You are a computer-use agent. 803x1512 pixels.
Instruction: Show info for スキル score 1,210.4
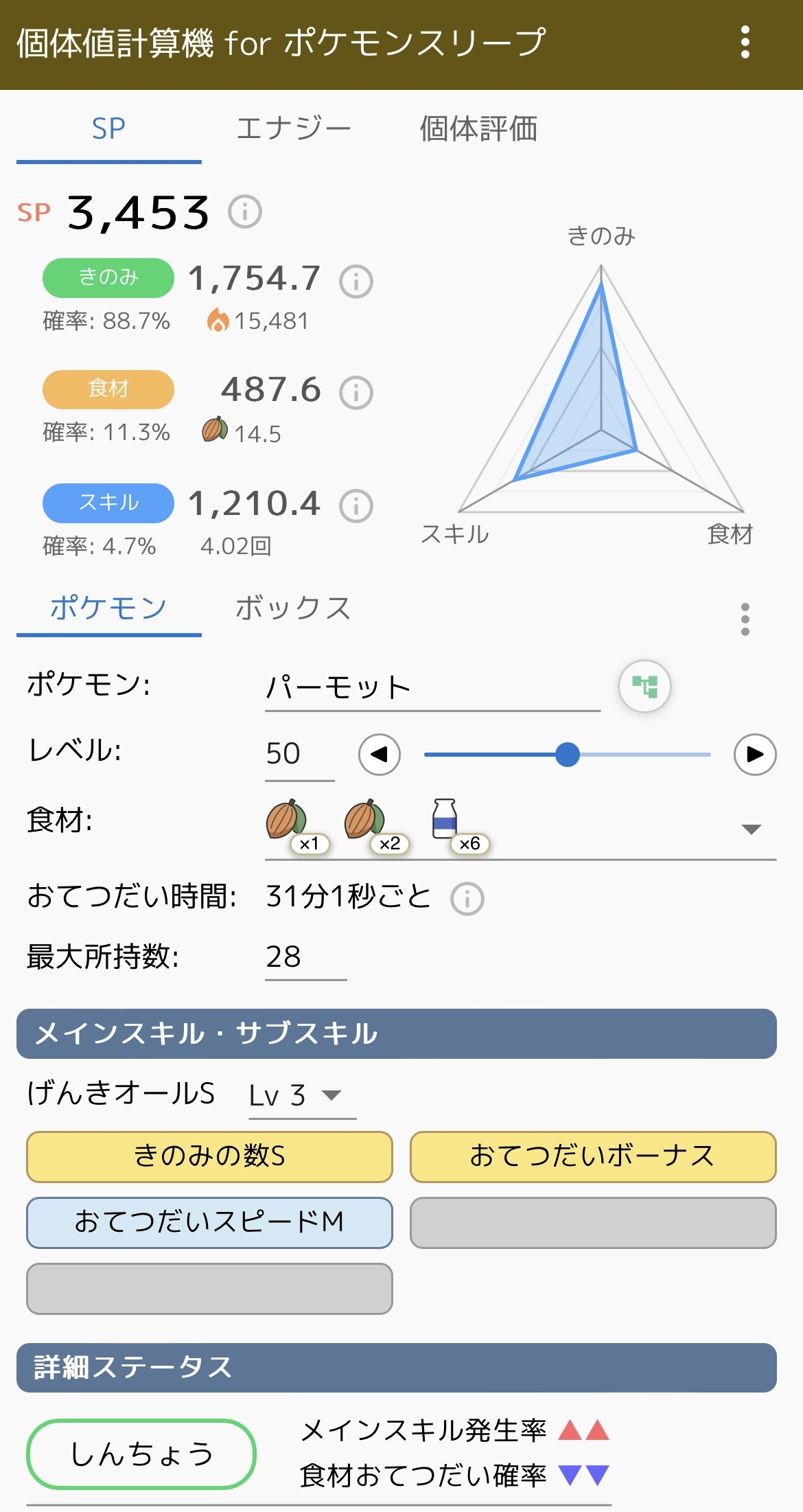click(x=356, y=506)
